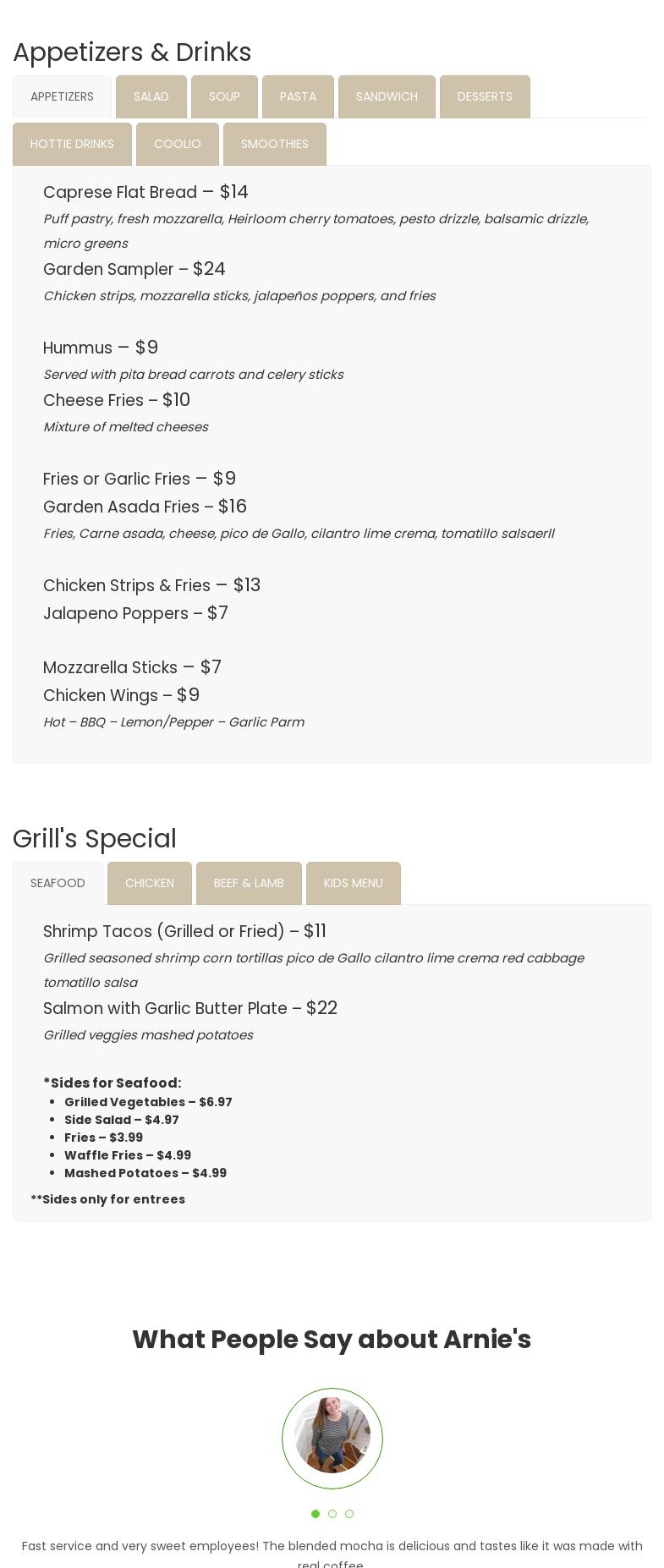
Task: Show the Smoothies tab
Action: (x=275, y=145)
